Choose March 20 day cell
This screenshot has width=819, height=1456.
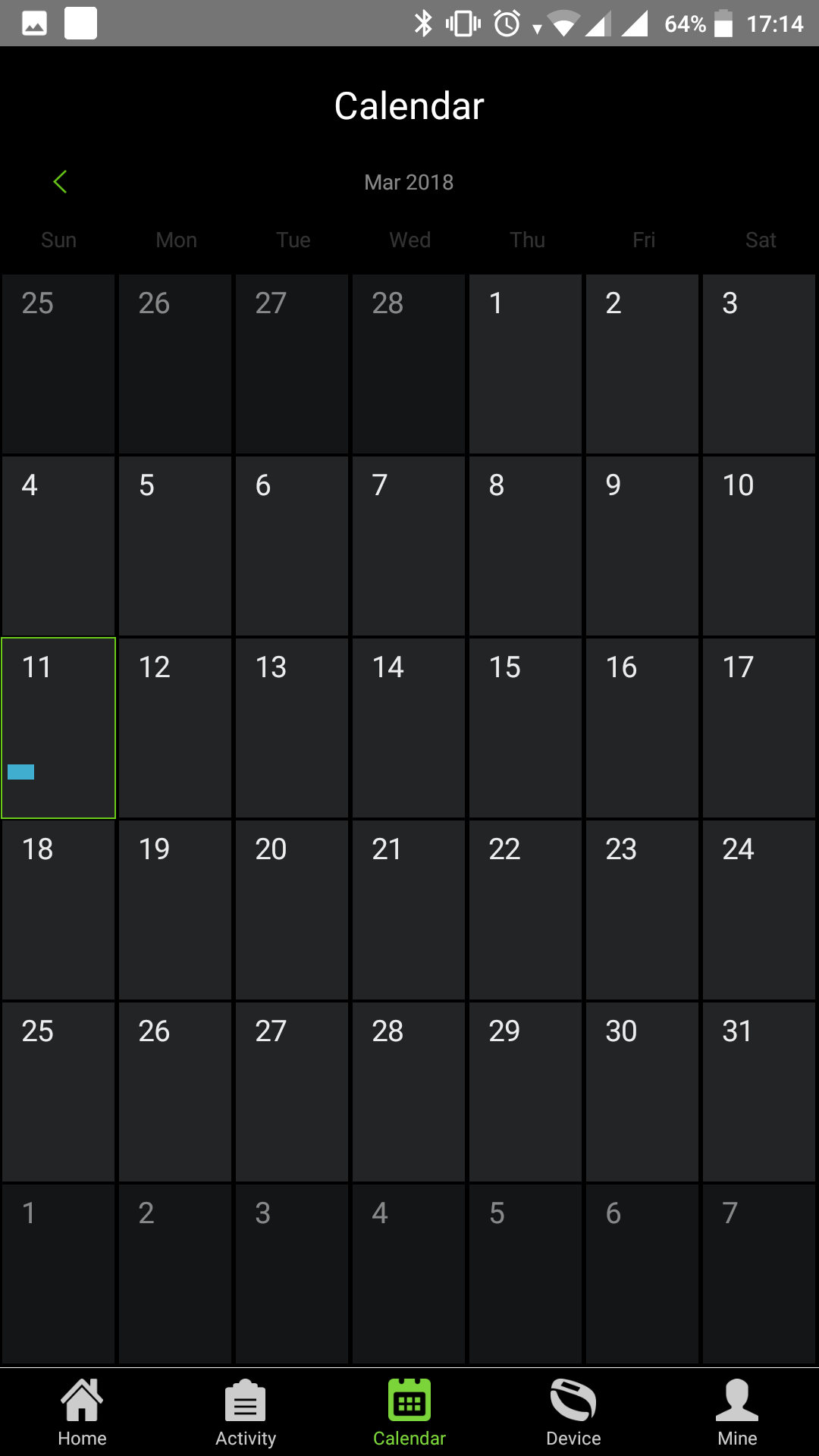click(x=292, y=910)
